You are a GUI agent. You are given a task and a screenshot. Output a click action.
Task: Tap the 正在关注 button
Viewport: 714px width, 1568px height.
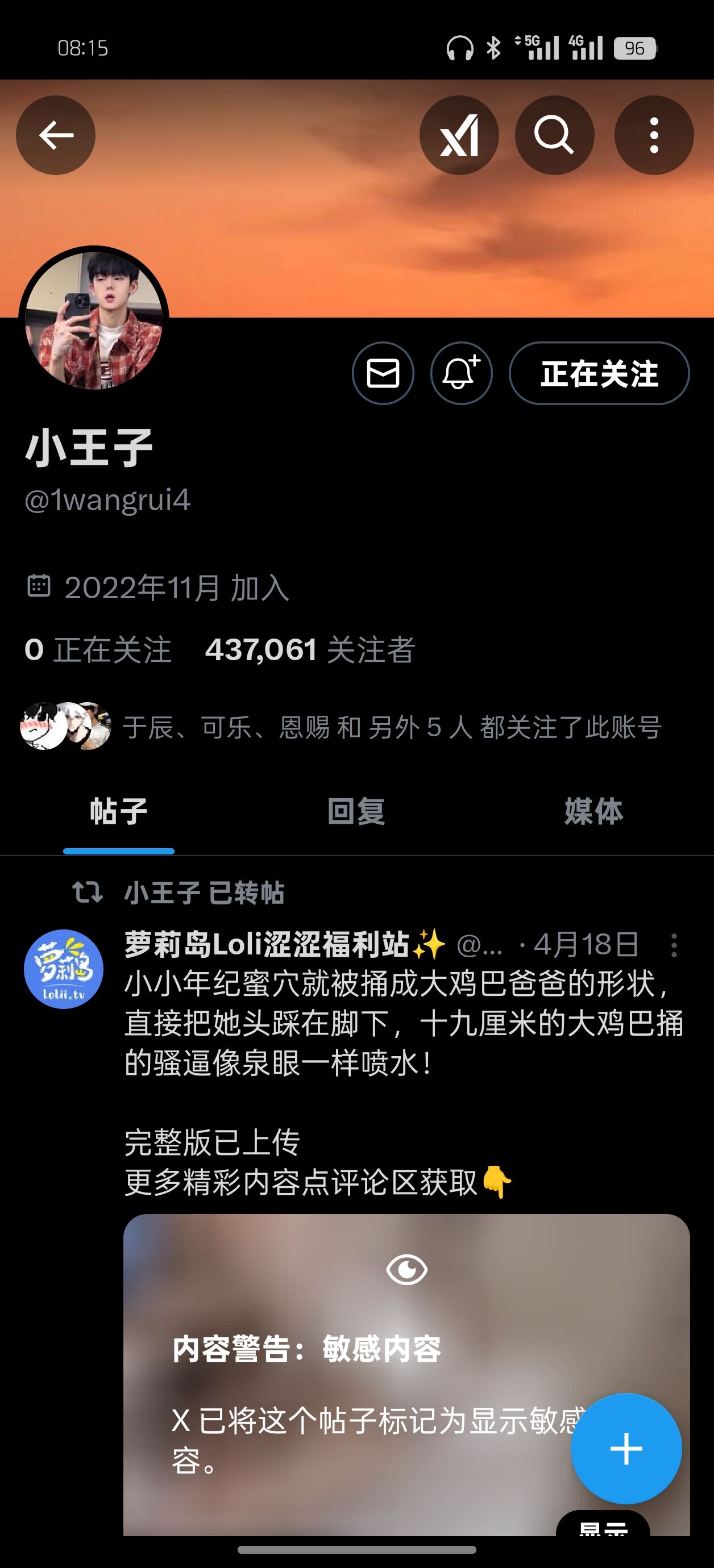(599, 373)
